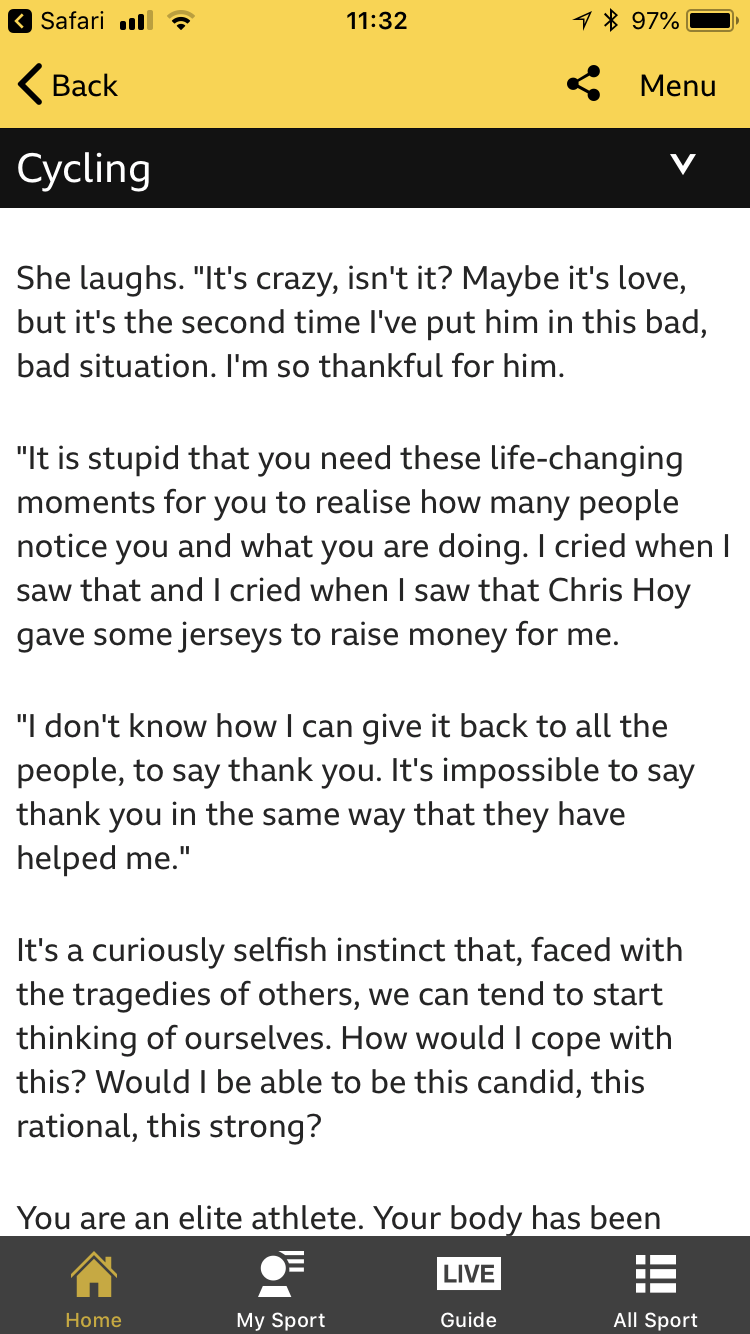Go back to the previous page

pyautogui.click(x=68, y=86)
